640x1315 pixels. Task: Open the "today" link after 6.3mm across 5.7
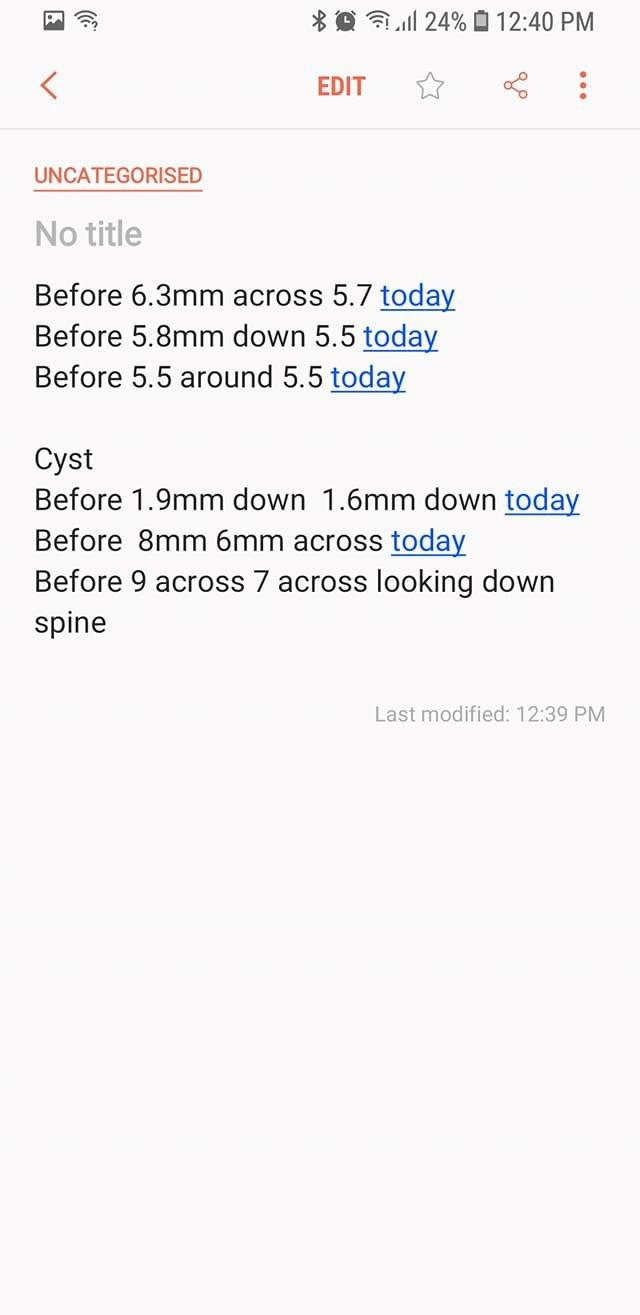(x=417, y=296)
